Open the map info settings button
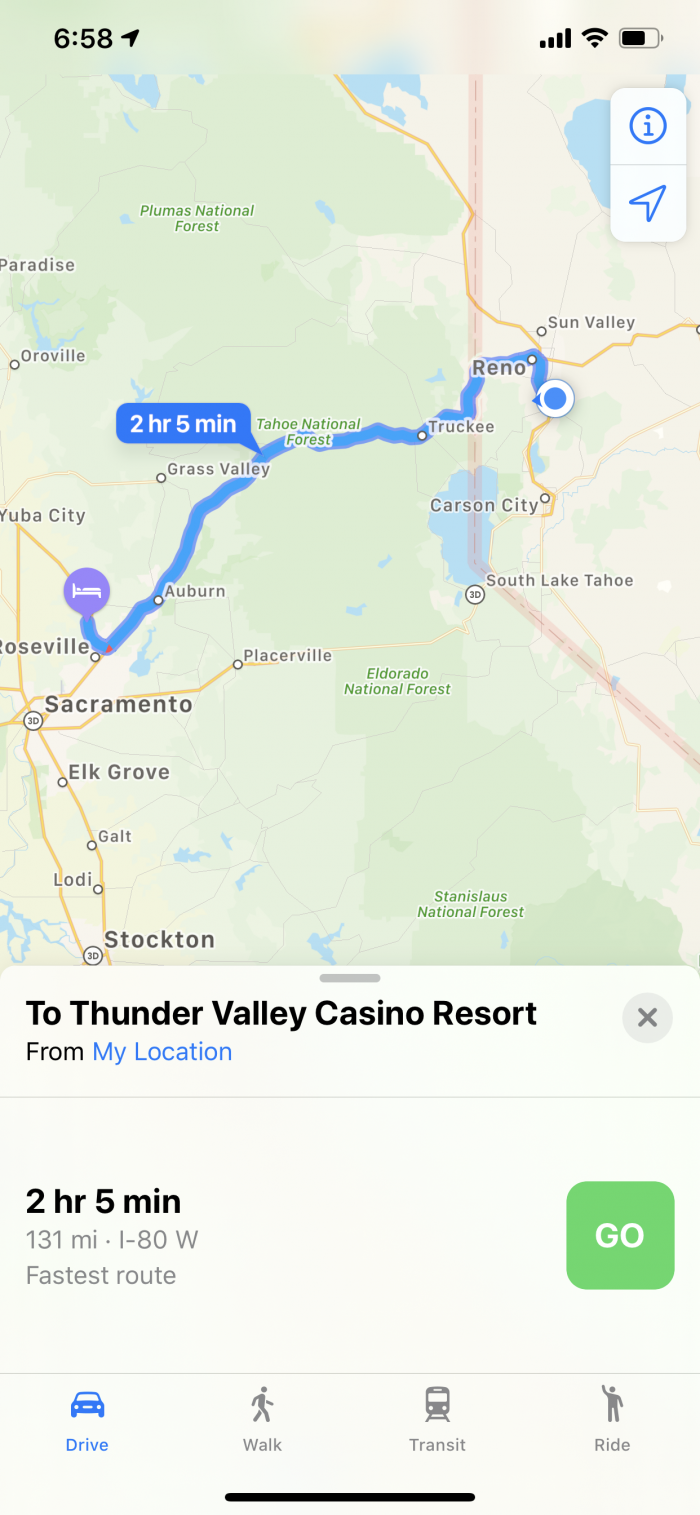This screenshot has height=1515, width=700. click(648, 126)
